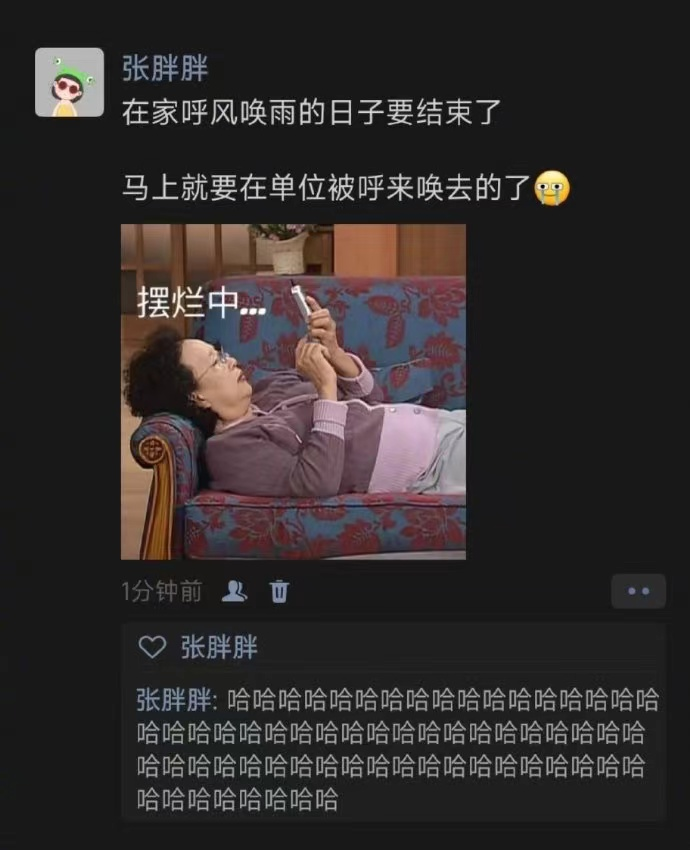The height and width of the screenshot is (850, 690).
Task: Open 张胖胖 from the likes list
Action: tap(218, 648)
